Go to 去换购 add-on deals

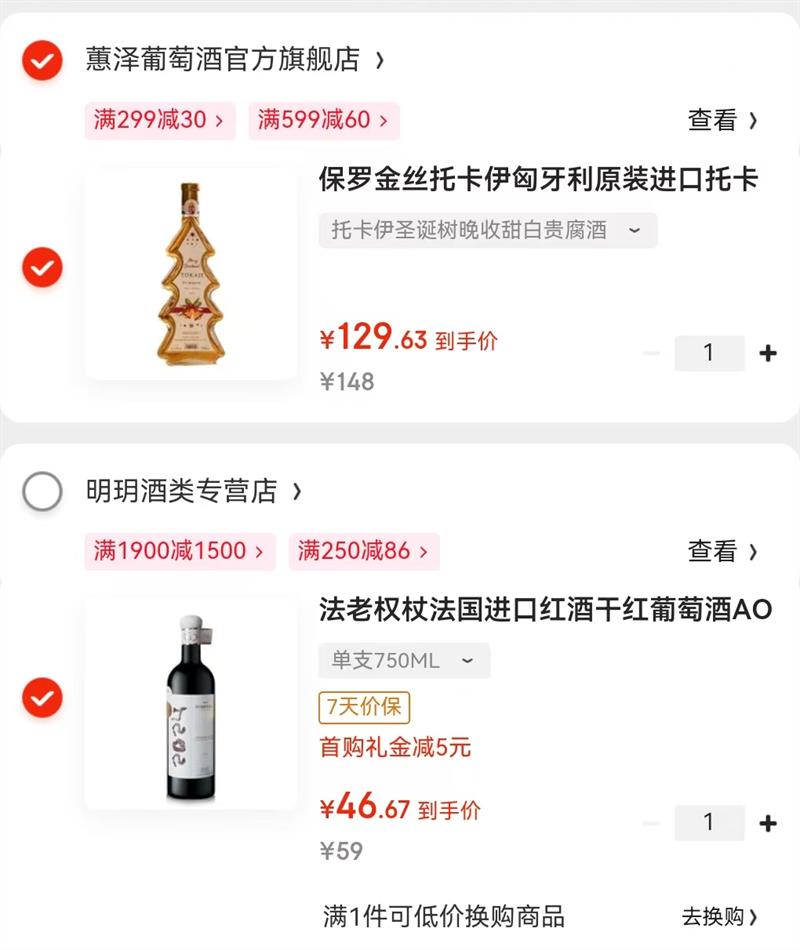pos(720,917)
